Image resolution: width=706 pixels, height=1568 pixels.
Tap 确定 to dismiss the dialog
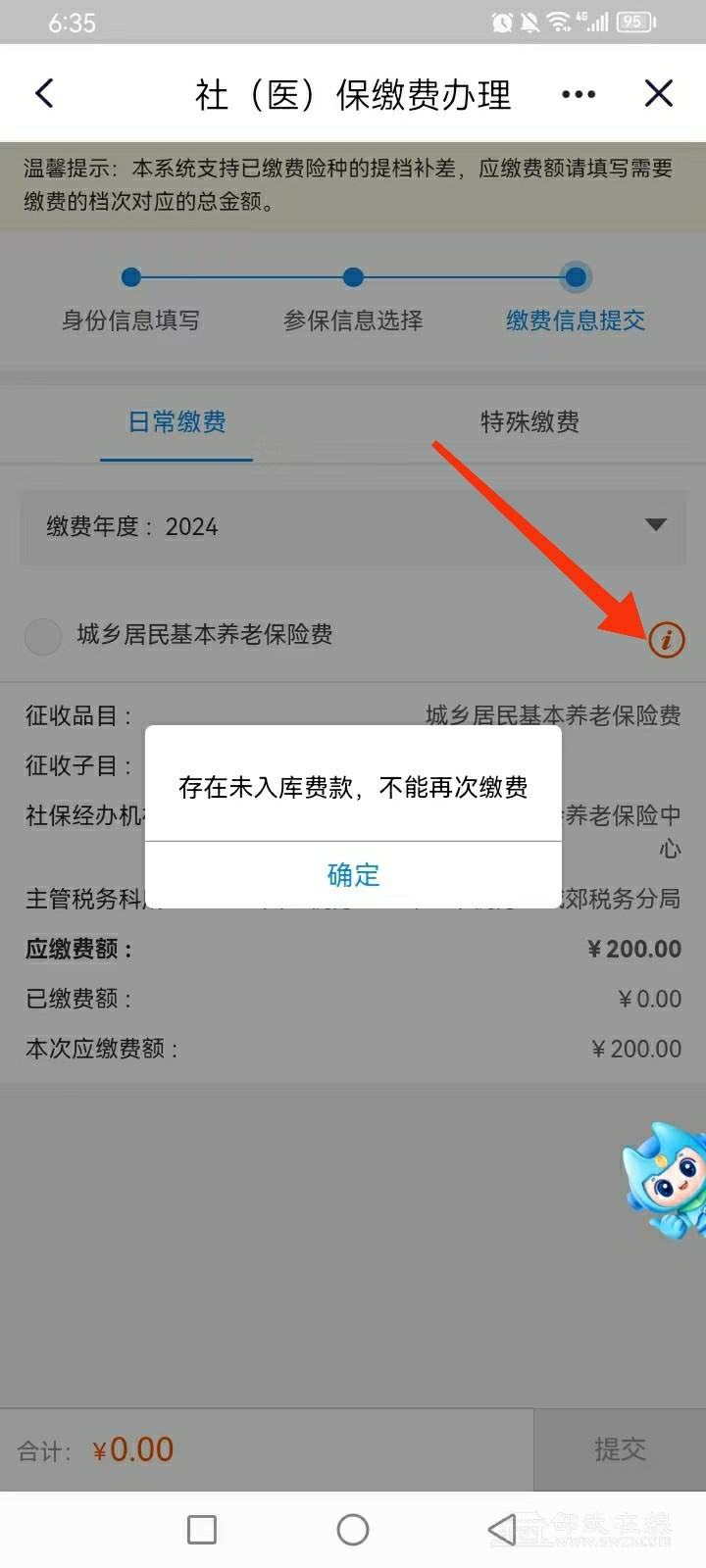[x=353, y=874]
